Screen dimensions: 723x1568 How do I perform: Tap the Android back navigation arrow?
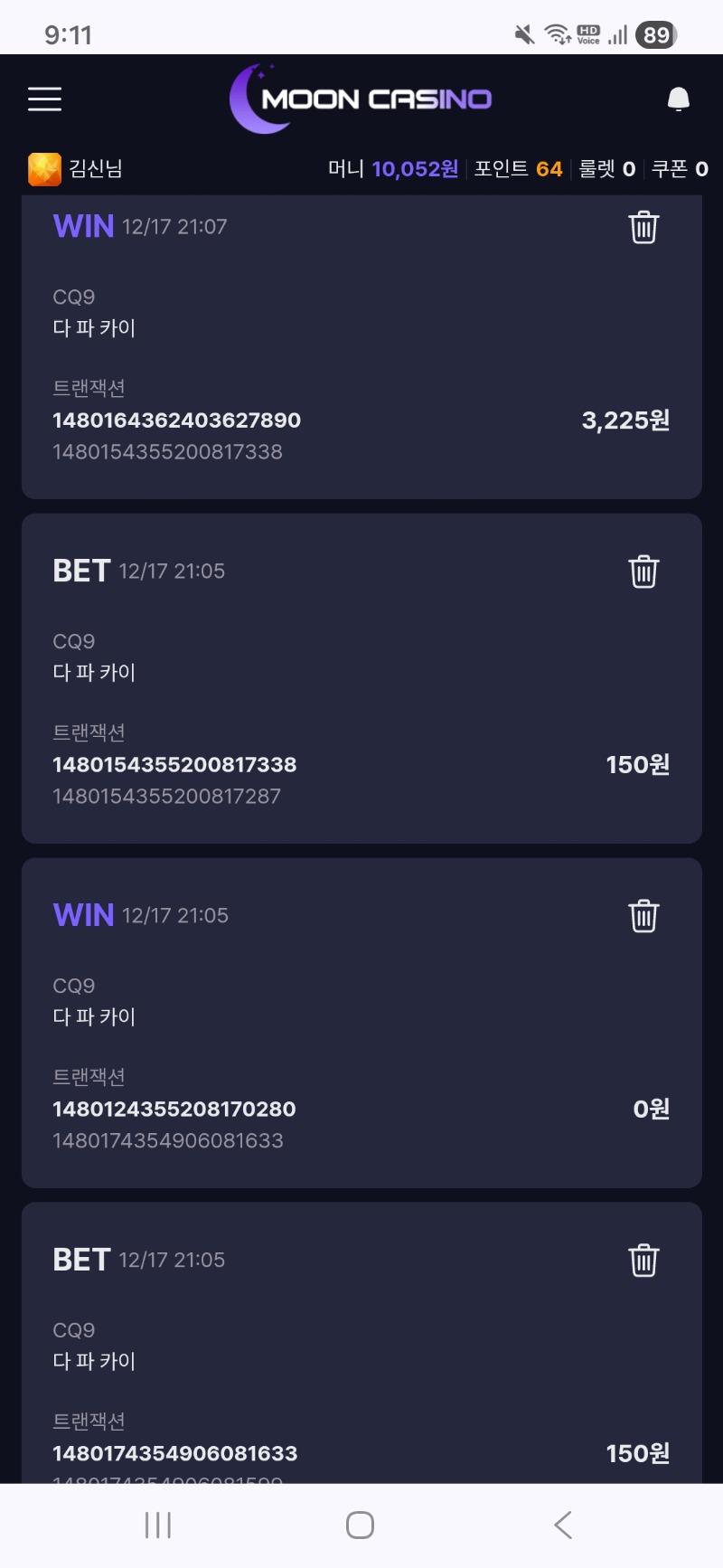click(563, 1525)
